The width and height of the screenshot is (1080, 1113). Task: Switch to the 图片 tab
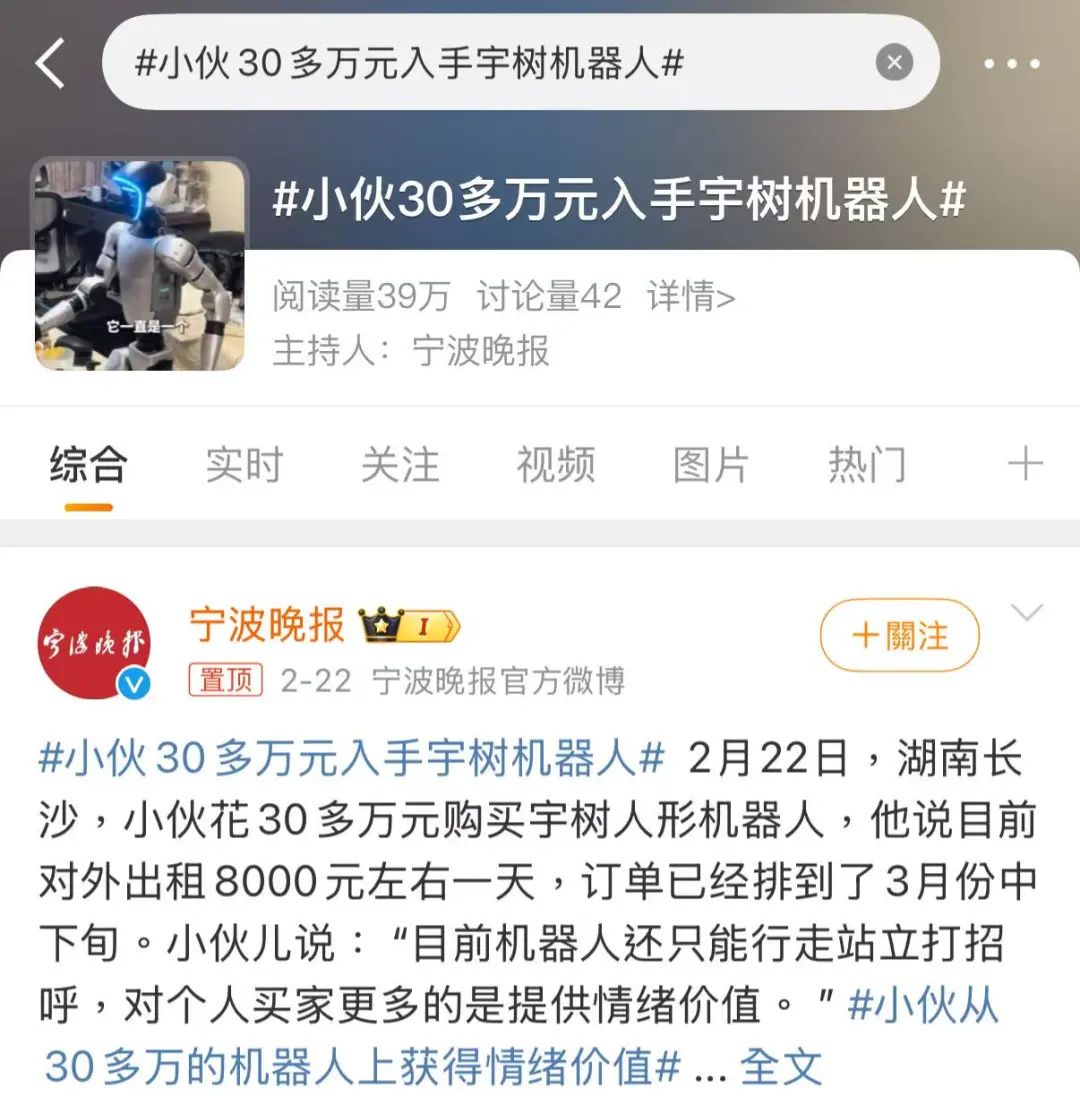[710, 466]
